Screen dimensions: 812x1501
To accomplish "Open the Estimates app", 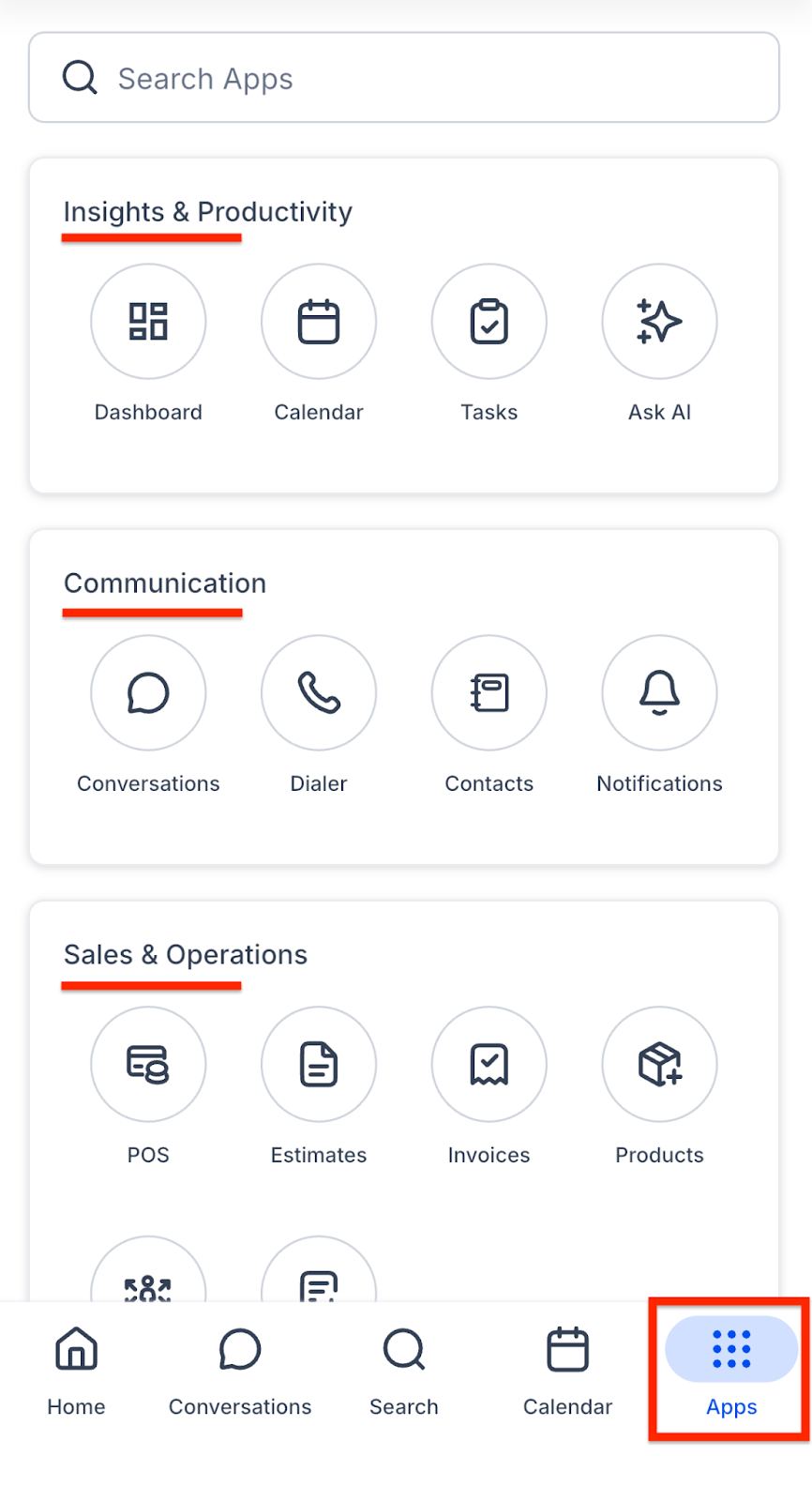I will [319, 1065].
